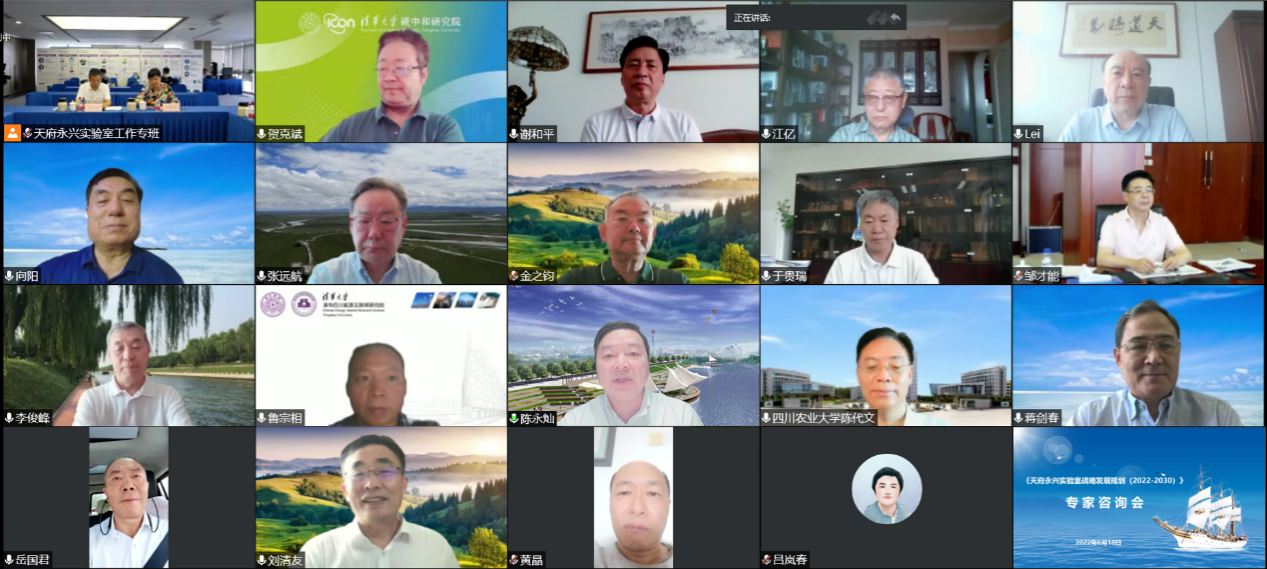Image resolution: width=1267 pixels, height=569 pixels.
Task: Open the 蒋剑春 participant video
Action: [1138, 355]
